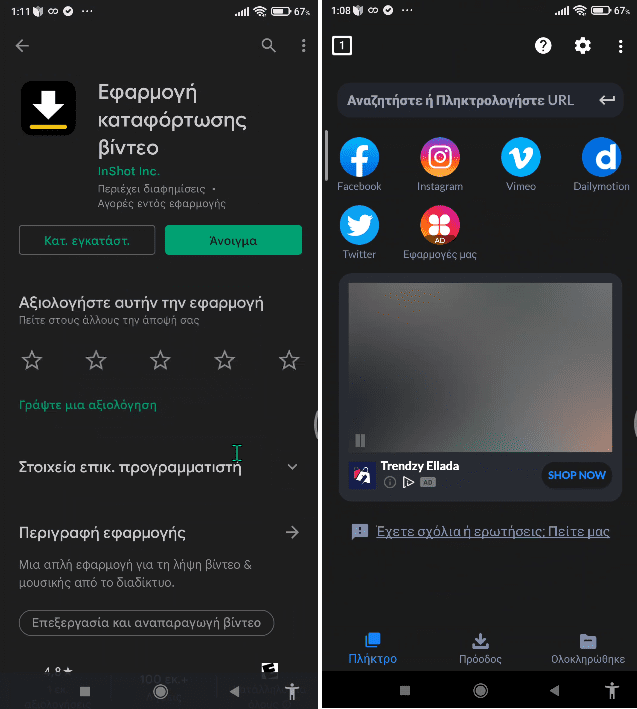This screenshot has height=709, width=637.
Task: Rate the app five stars
Action: coord(289,360)
